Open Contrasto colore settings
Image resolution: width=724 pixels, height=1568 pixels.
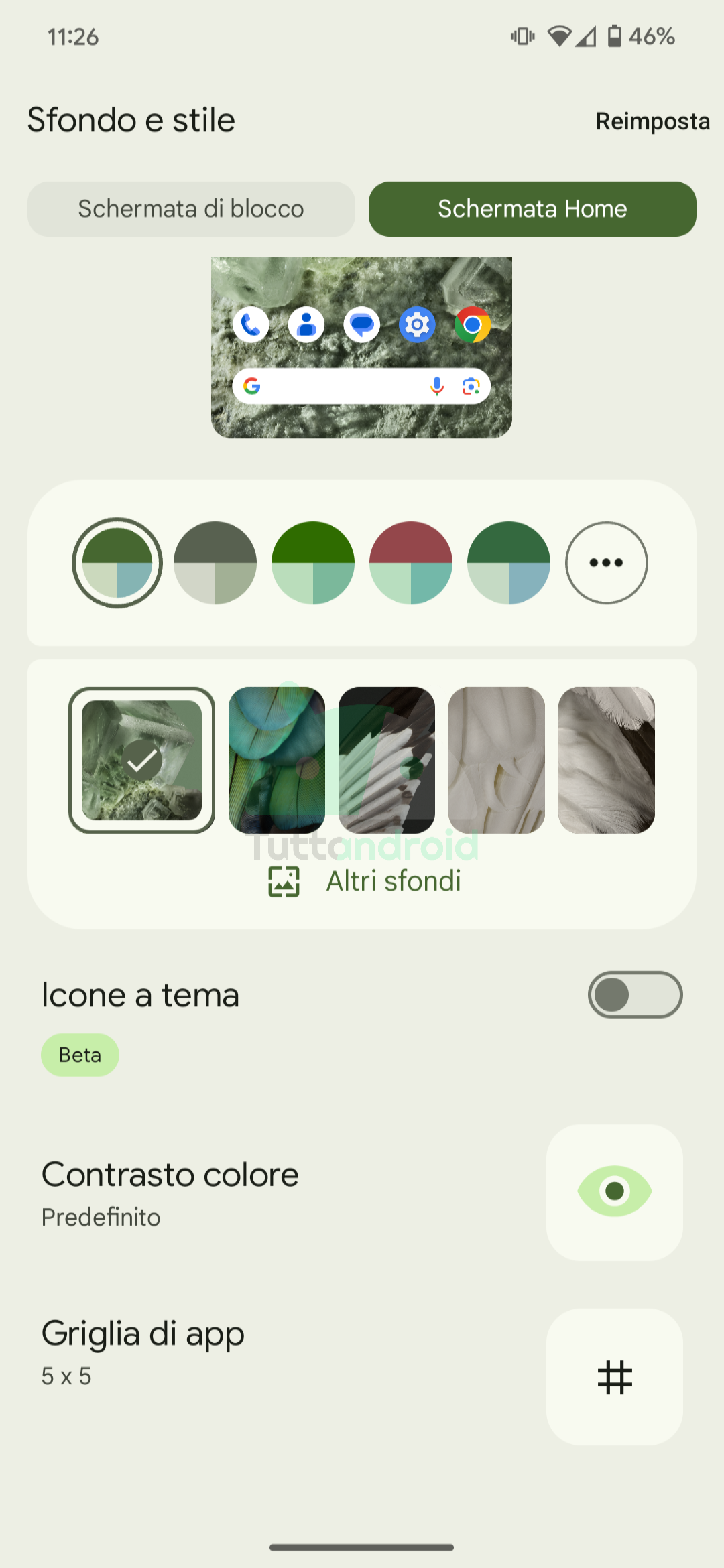pos(614,1192)
